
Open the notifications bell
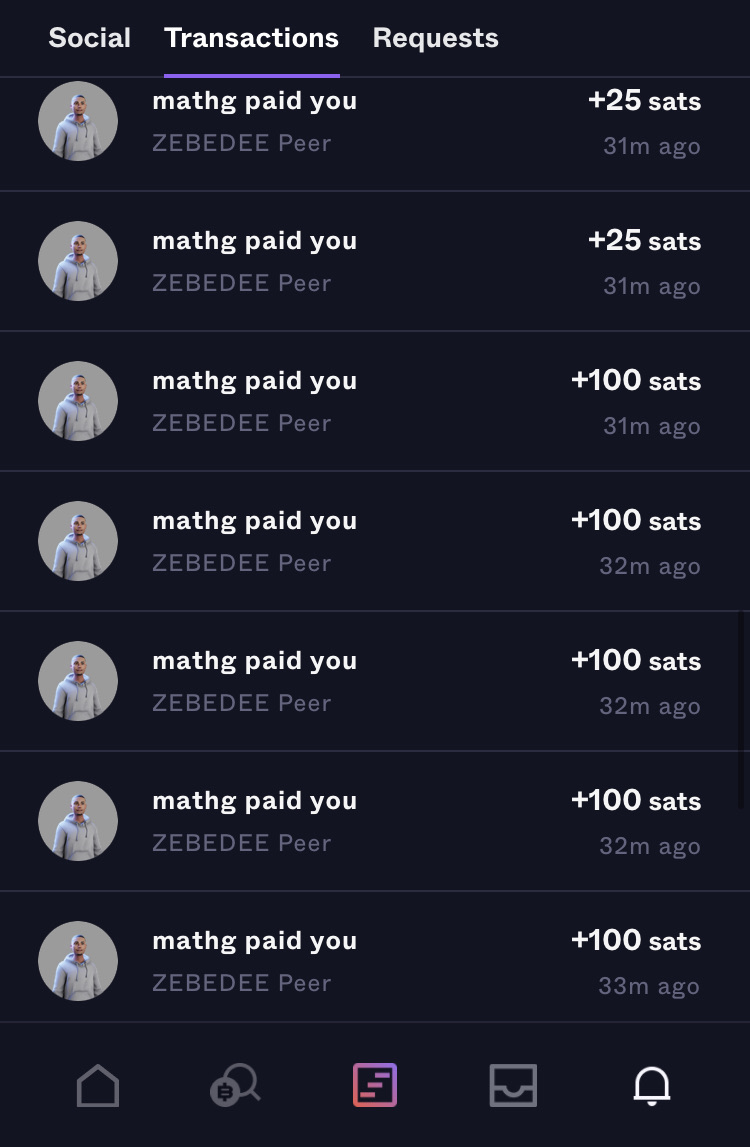pyautogui.click(x=652, y=1085)
